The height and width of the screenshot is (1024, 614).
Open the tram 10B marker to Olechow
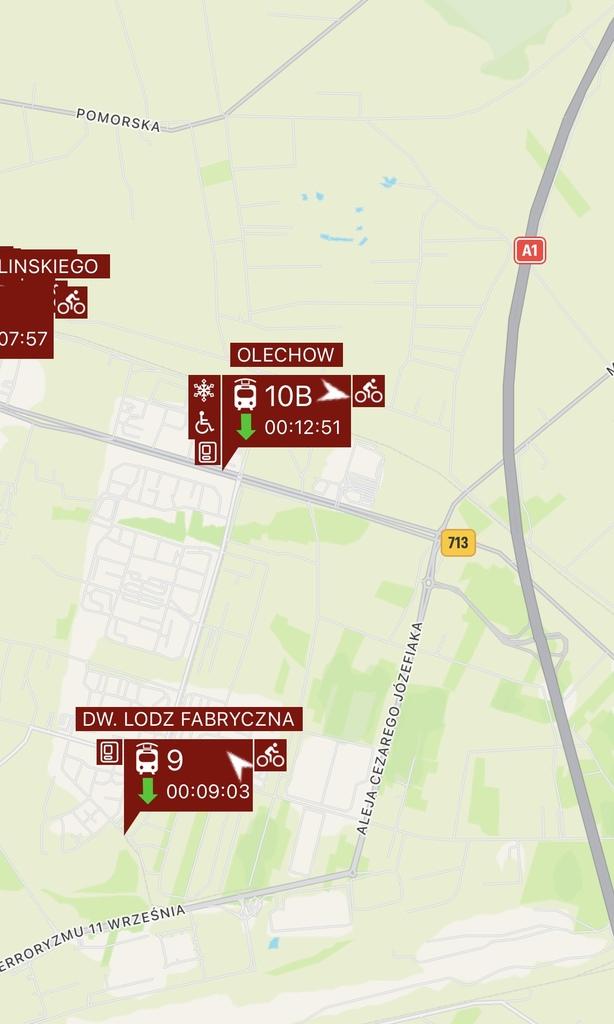pyautogui.click(x=286, y=411)
